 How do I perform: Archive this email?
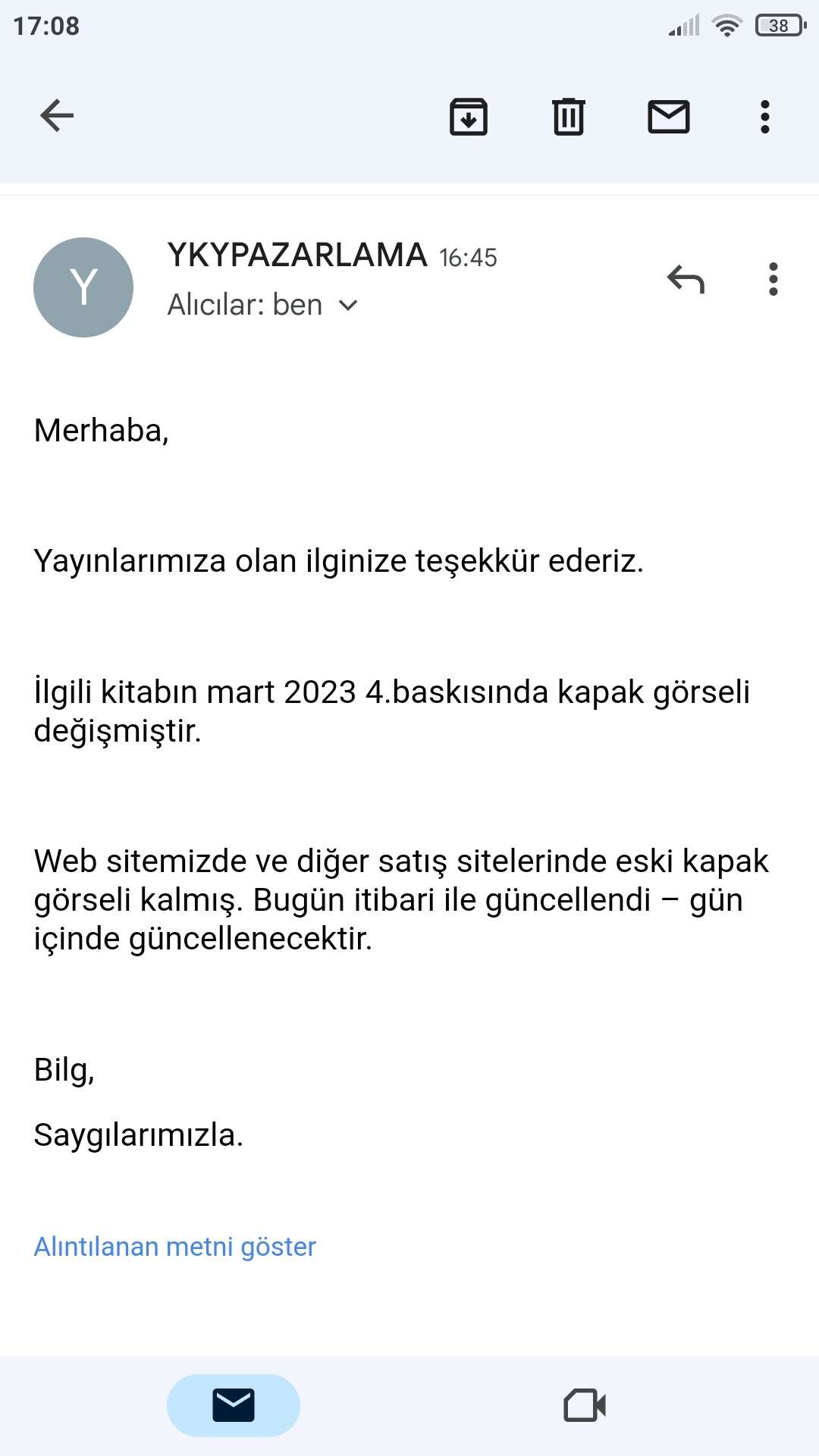tap(469, 117)
